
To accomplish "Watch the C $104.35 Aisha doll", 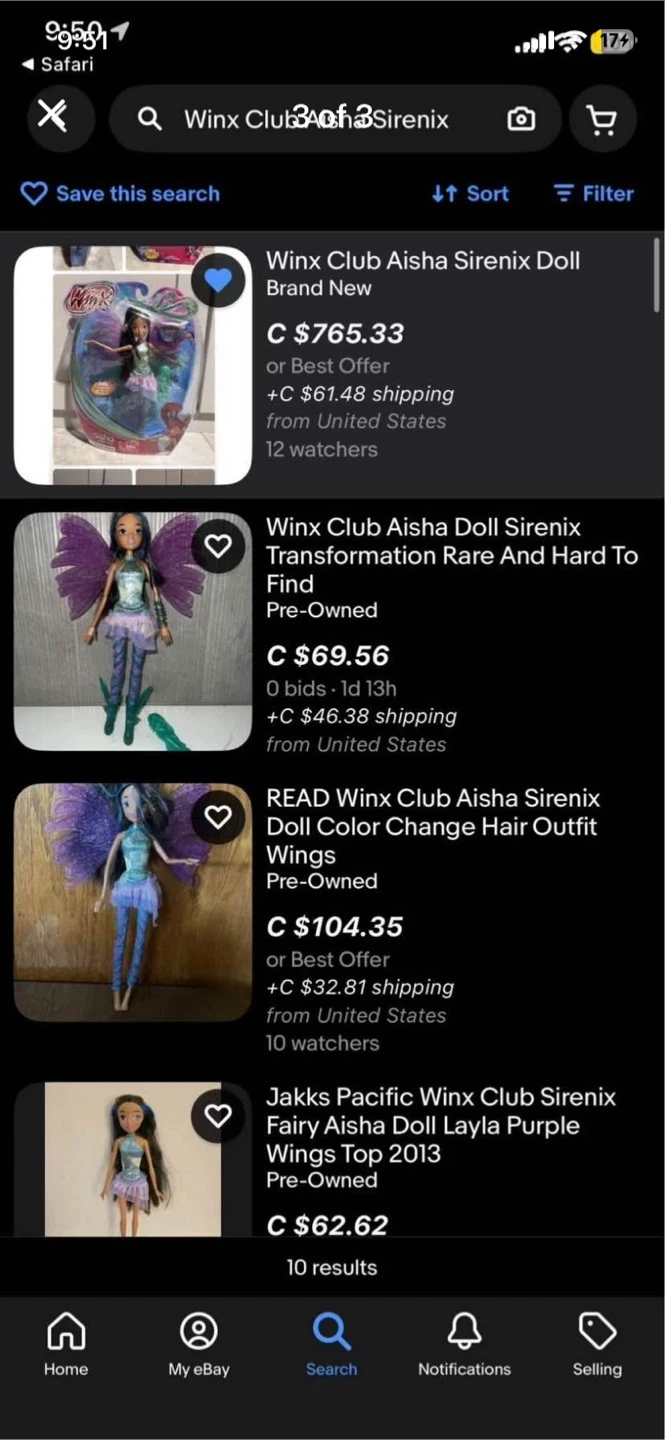I will click(218, 817).
